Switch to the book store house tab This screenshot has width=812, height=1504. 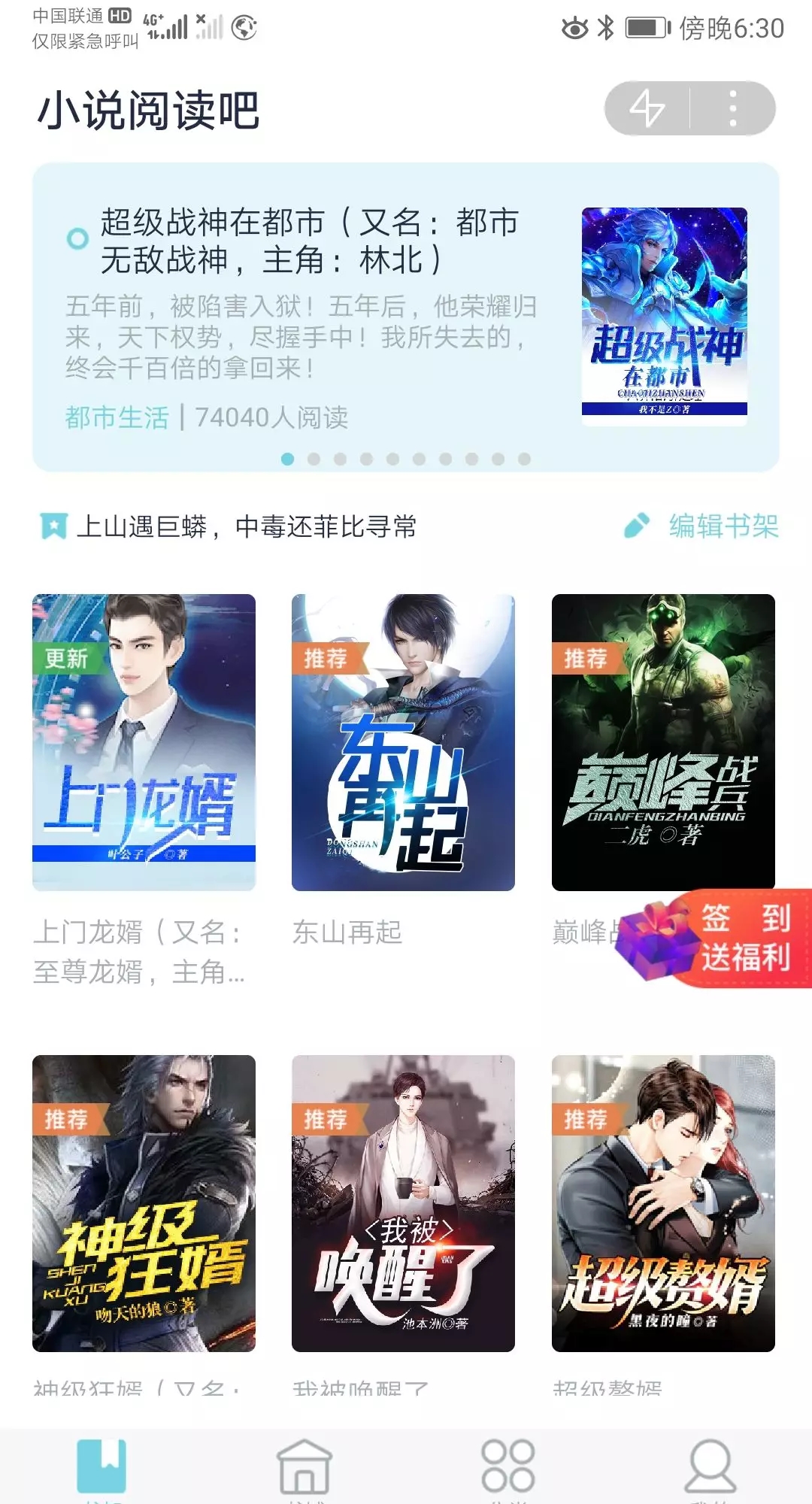click(304, 1466)
